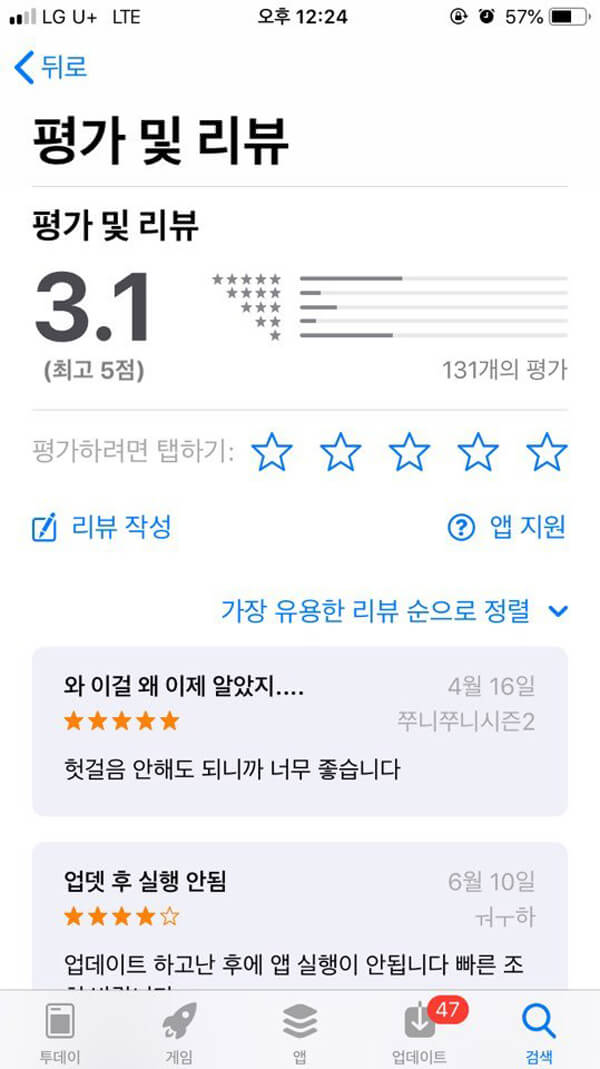Rate the app three stars
The image size is (600, 1069).
click(409, 453)
